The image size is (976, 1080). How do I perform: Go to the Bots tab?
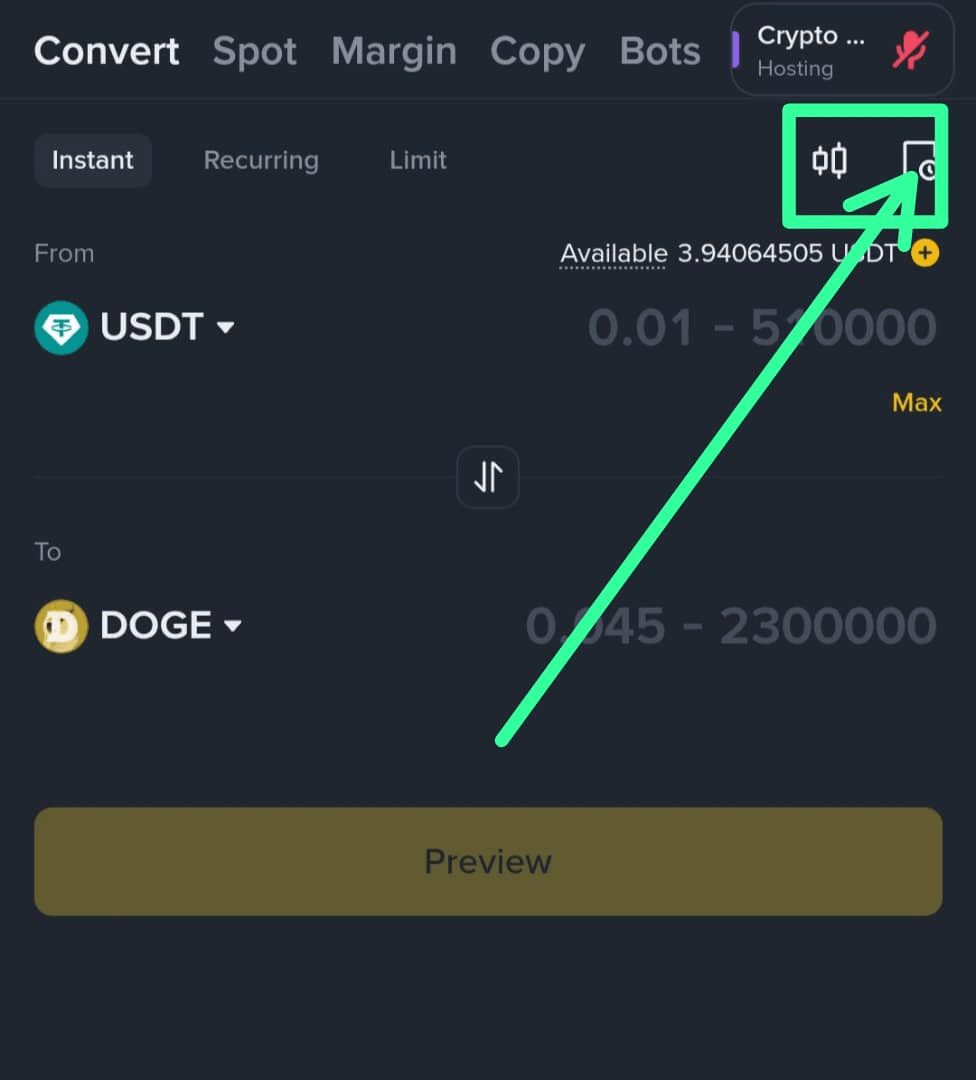(660, 51)
